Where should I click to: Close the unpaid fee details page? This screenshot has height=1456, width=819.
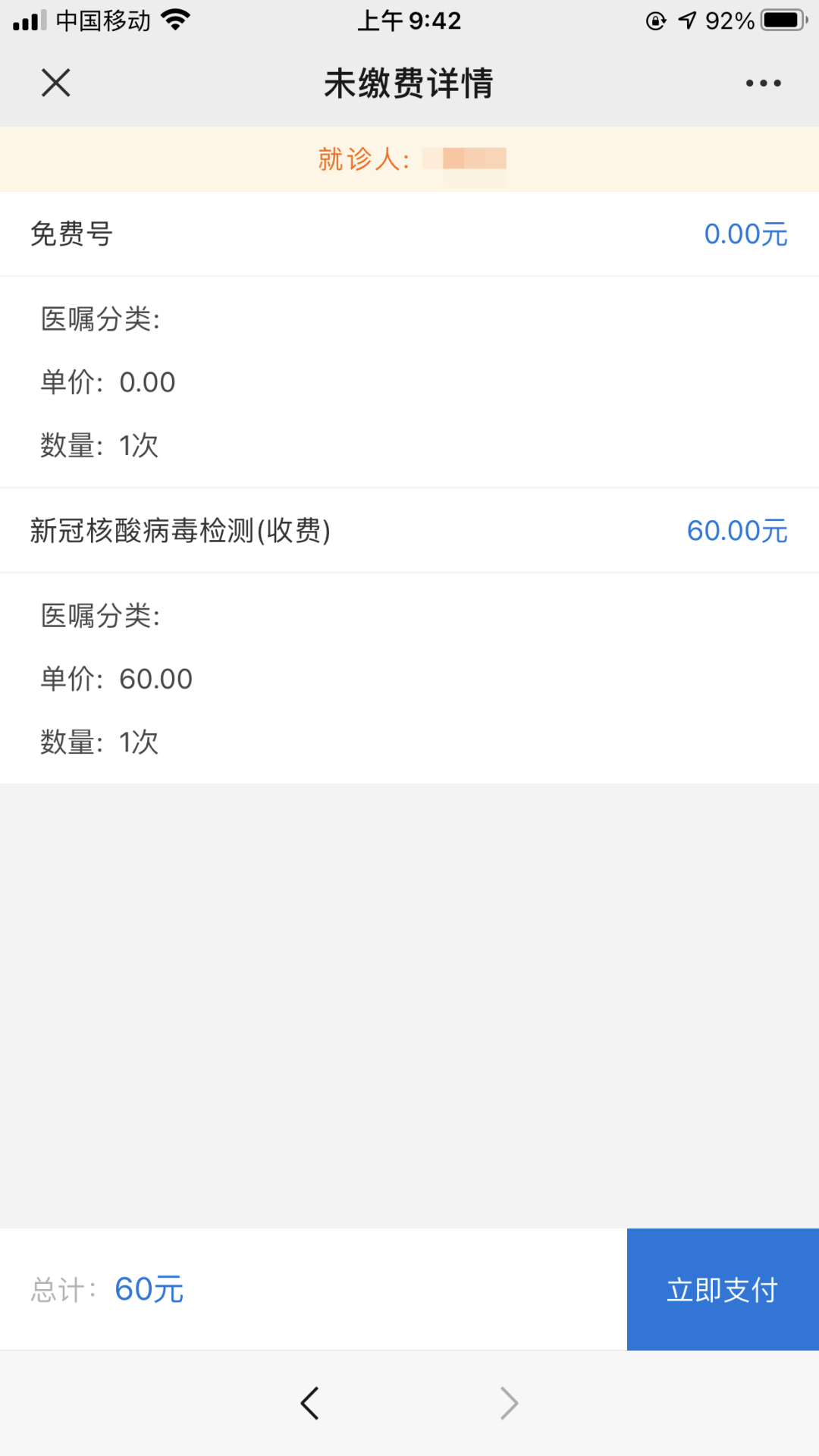click(x=55, y=83)
